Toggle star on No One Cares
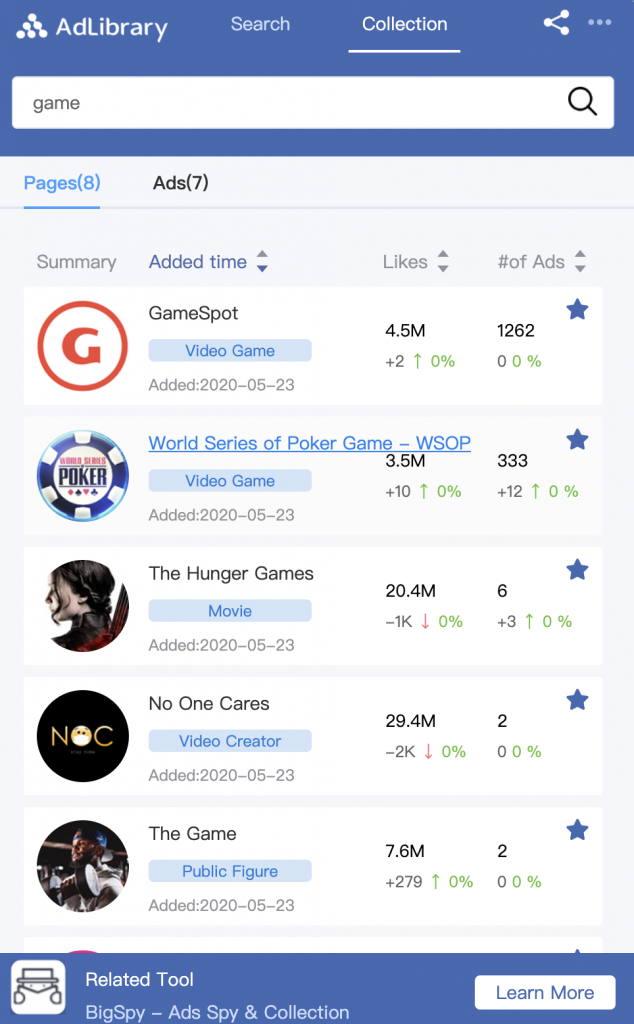This screenshot has height=1024, width=634. pyautogui.click(x=577, y=700)
